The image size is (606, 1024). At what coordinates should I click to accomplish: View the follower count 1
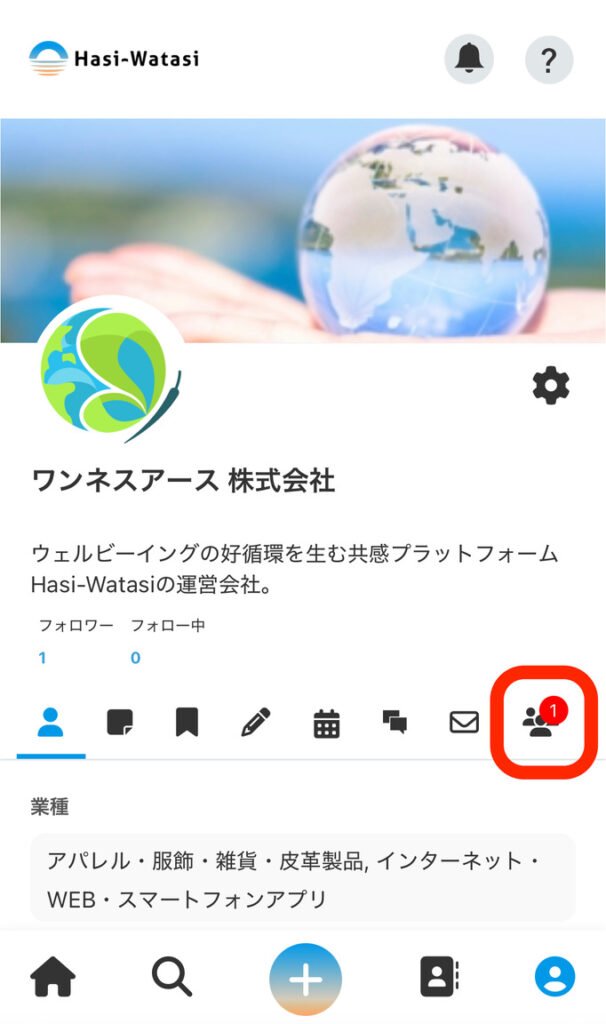pos(43,658)
